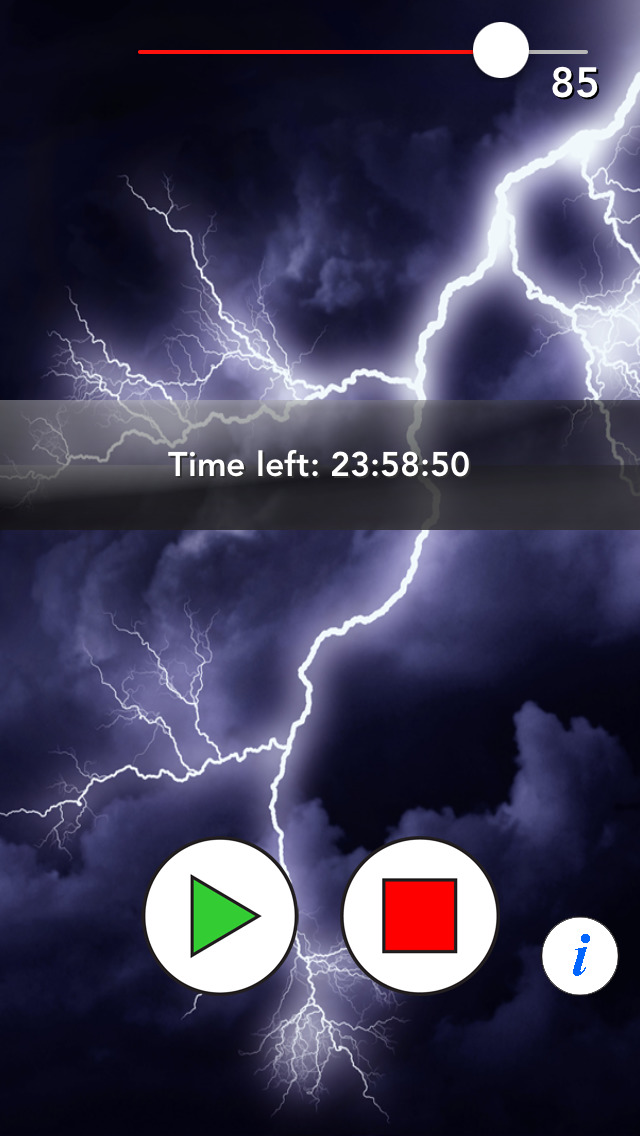This screenshot has width=640, height=1136.
Task: Open the info button
Action: coord(580,956)
